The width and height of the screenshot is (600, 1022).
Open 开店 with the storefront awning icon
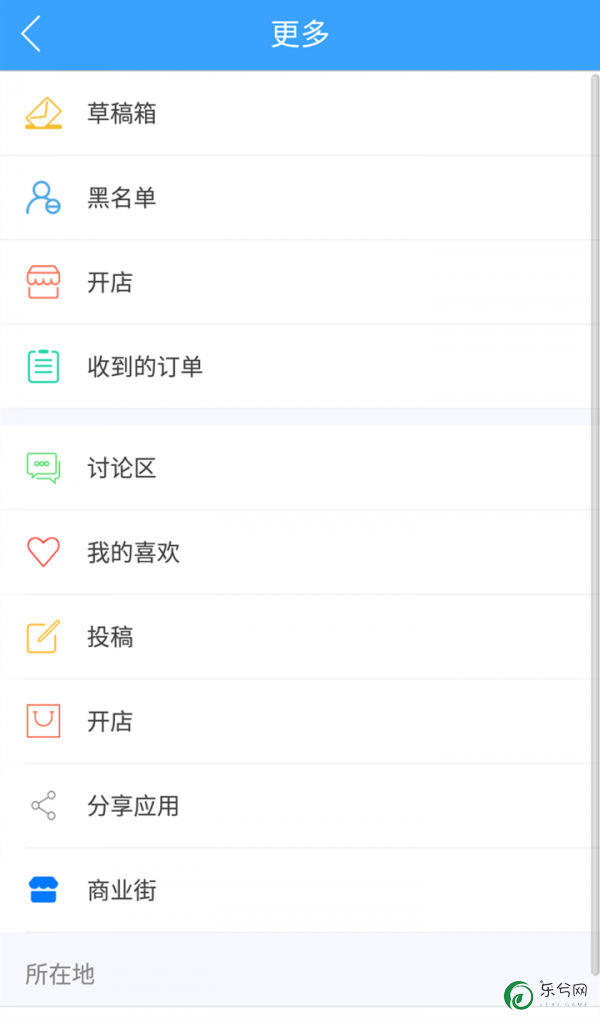tap(295, 282)
